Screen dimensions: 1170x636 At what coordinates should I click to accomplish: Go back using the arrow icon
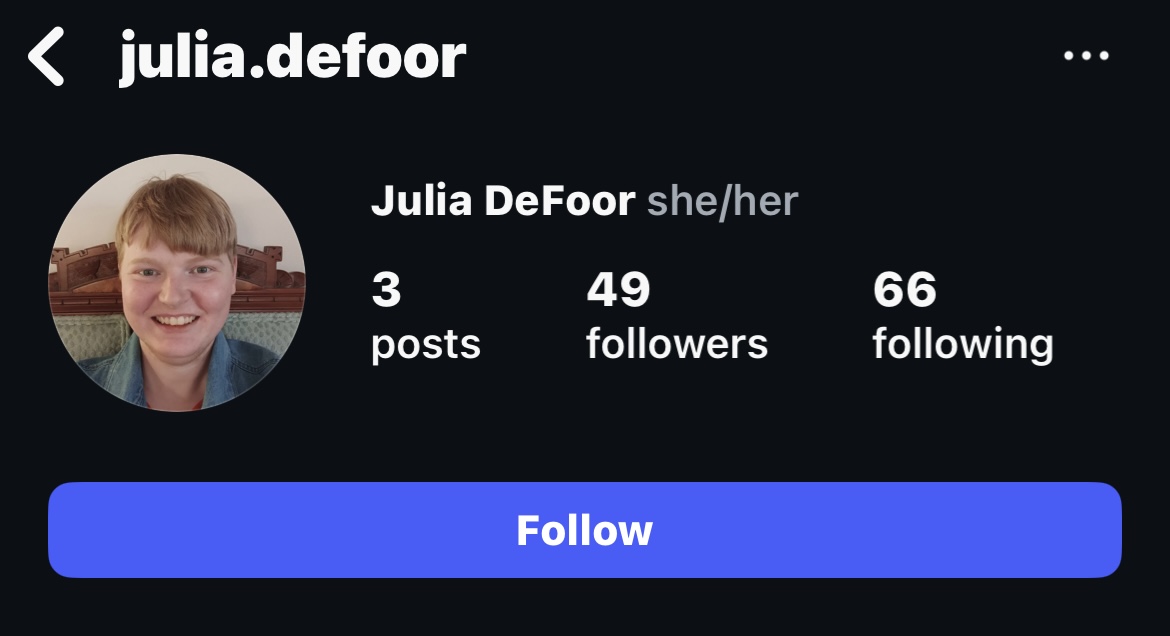coord(46,56)
